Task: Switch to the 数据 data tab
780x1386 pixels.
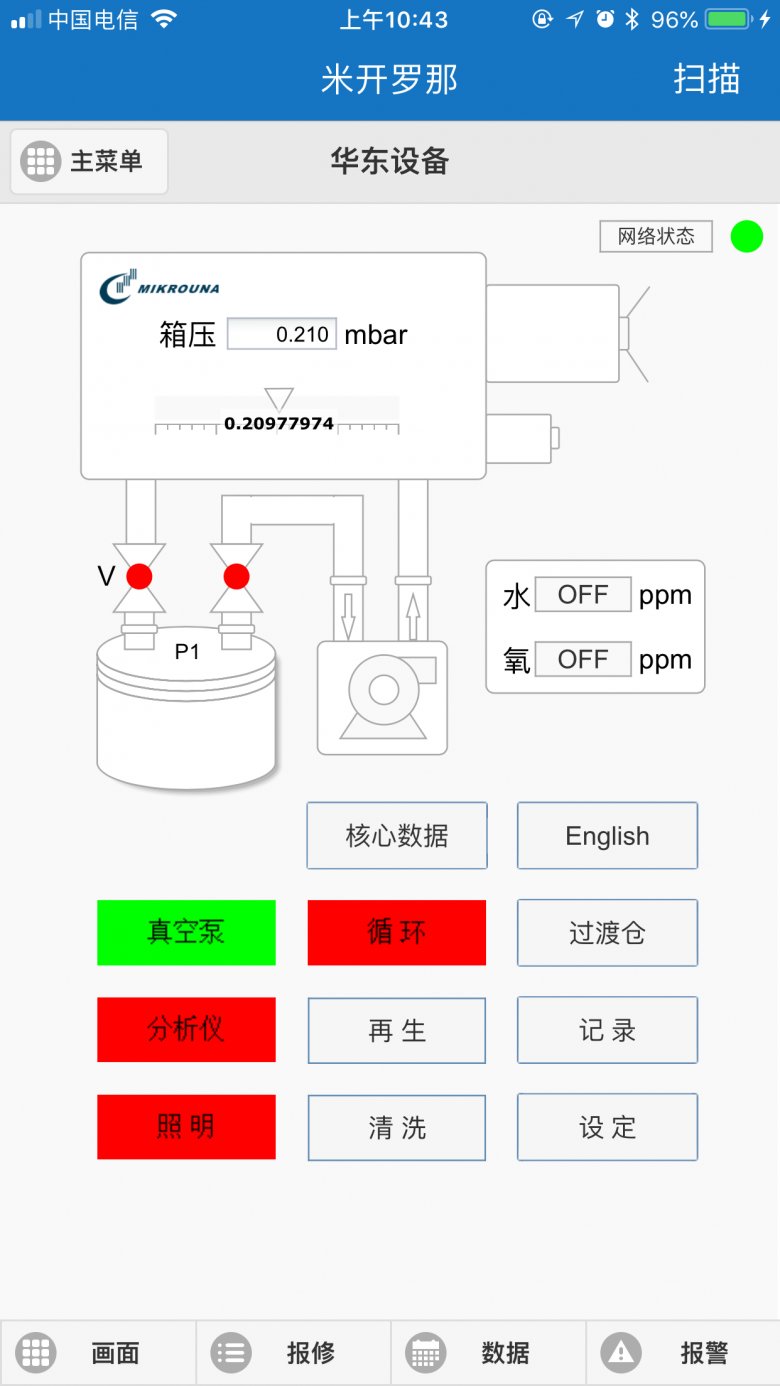Action: pos(487,1353)
